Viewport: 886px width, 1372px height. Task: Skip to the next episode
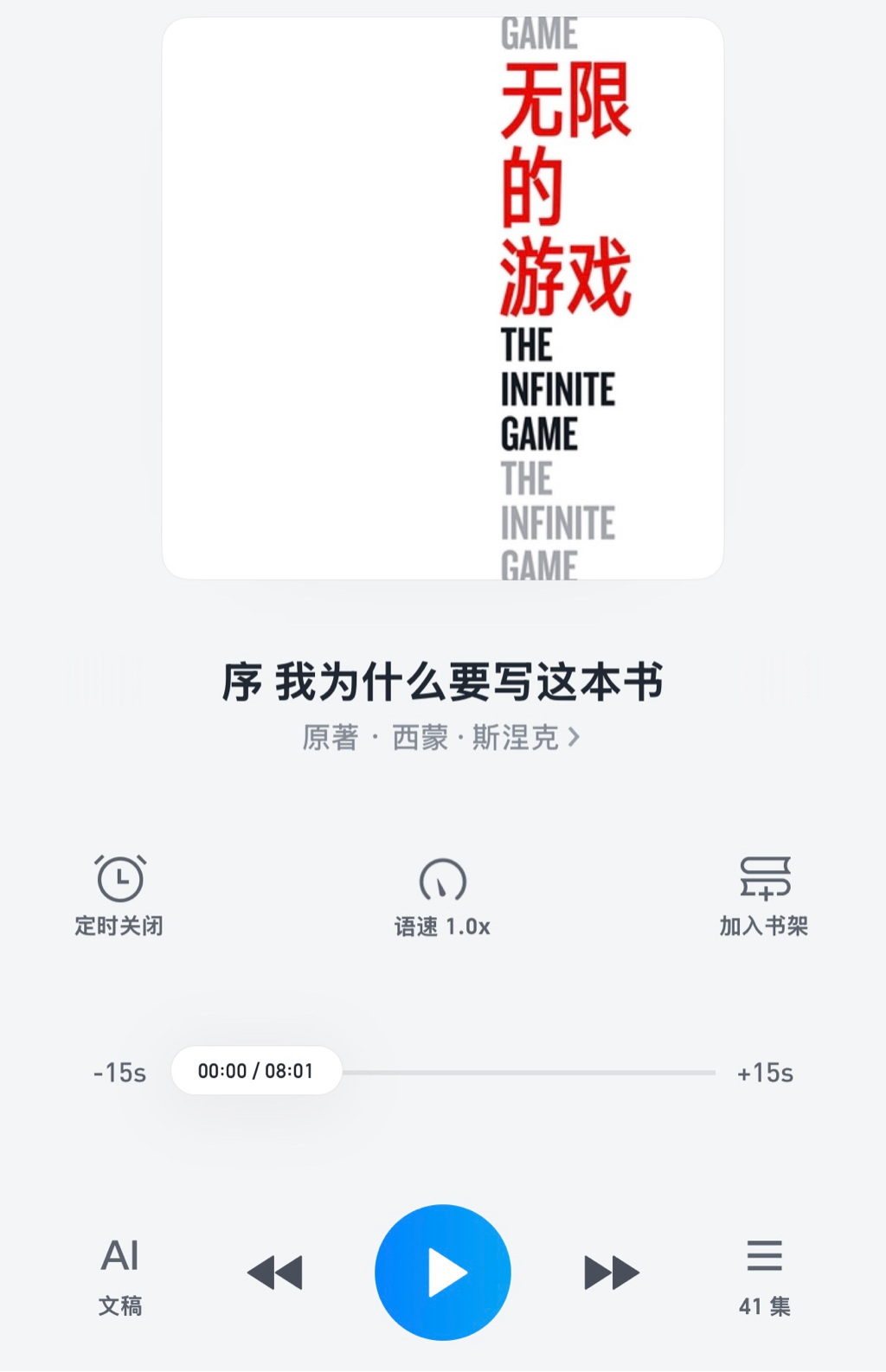pos(612,1273)
